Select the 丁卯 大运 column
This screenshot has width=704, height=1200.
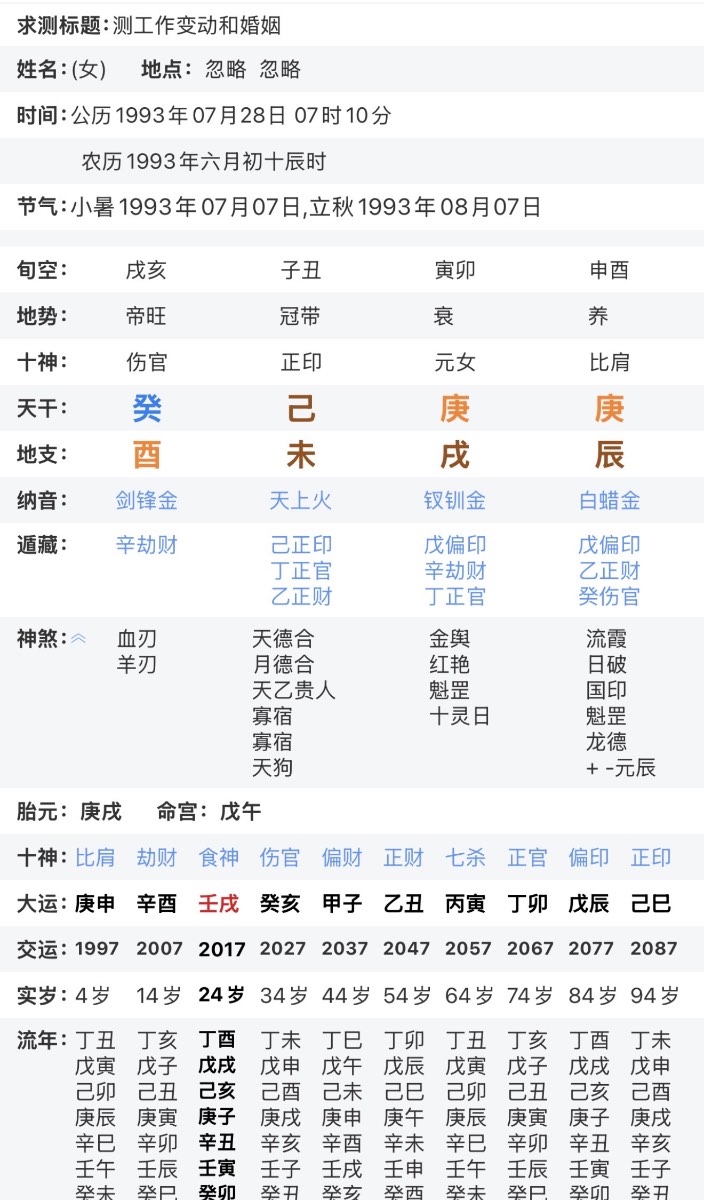[x=527, y=903]
